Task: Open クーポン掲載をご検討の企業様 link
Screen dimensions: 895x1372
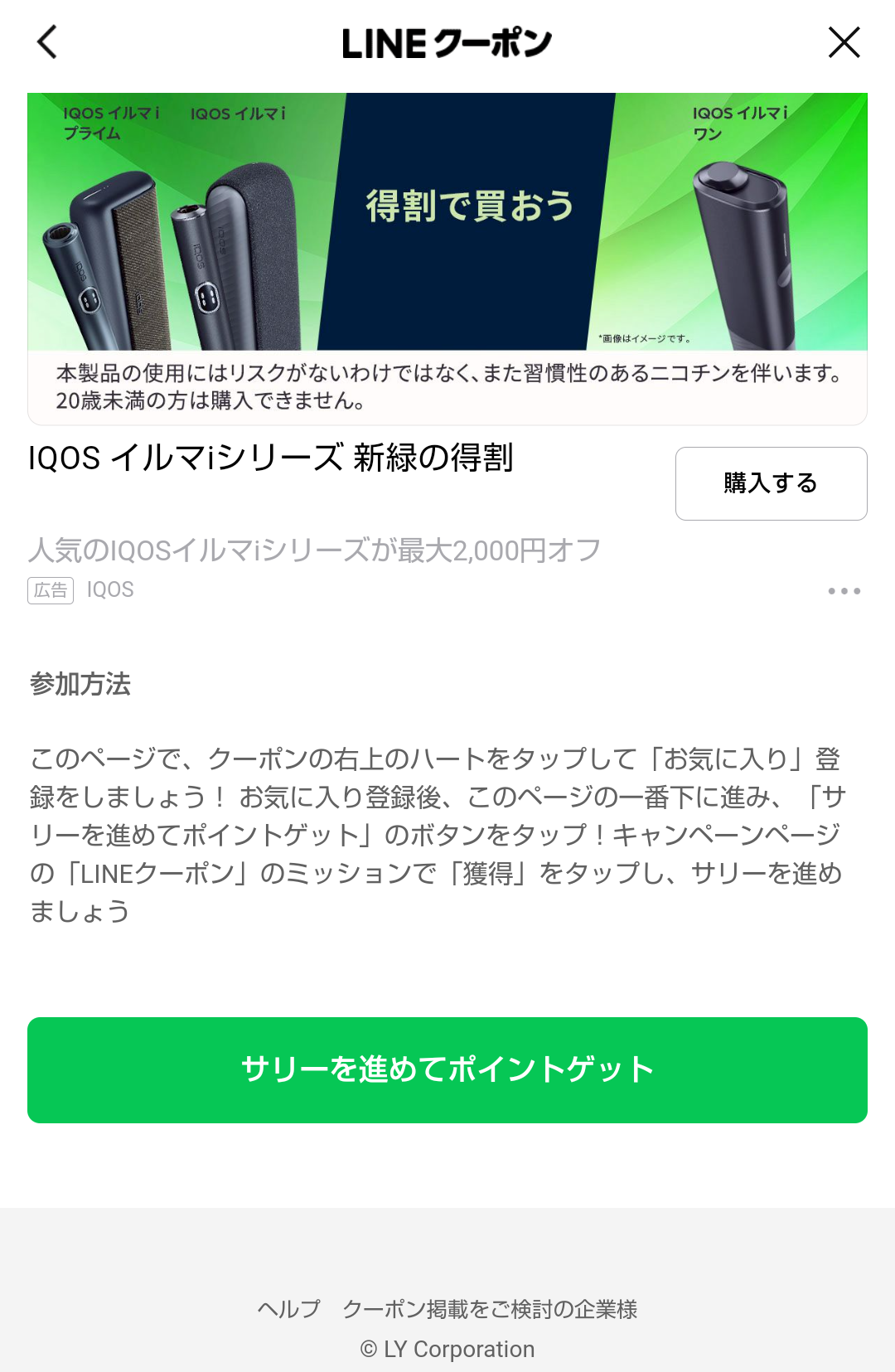Action: pos(490,1309)
